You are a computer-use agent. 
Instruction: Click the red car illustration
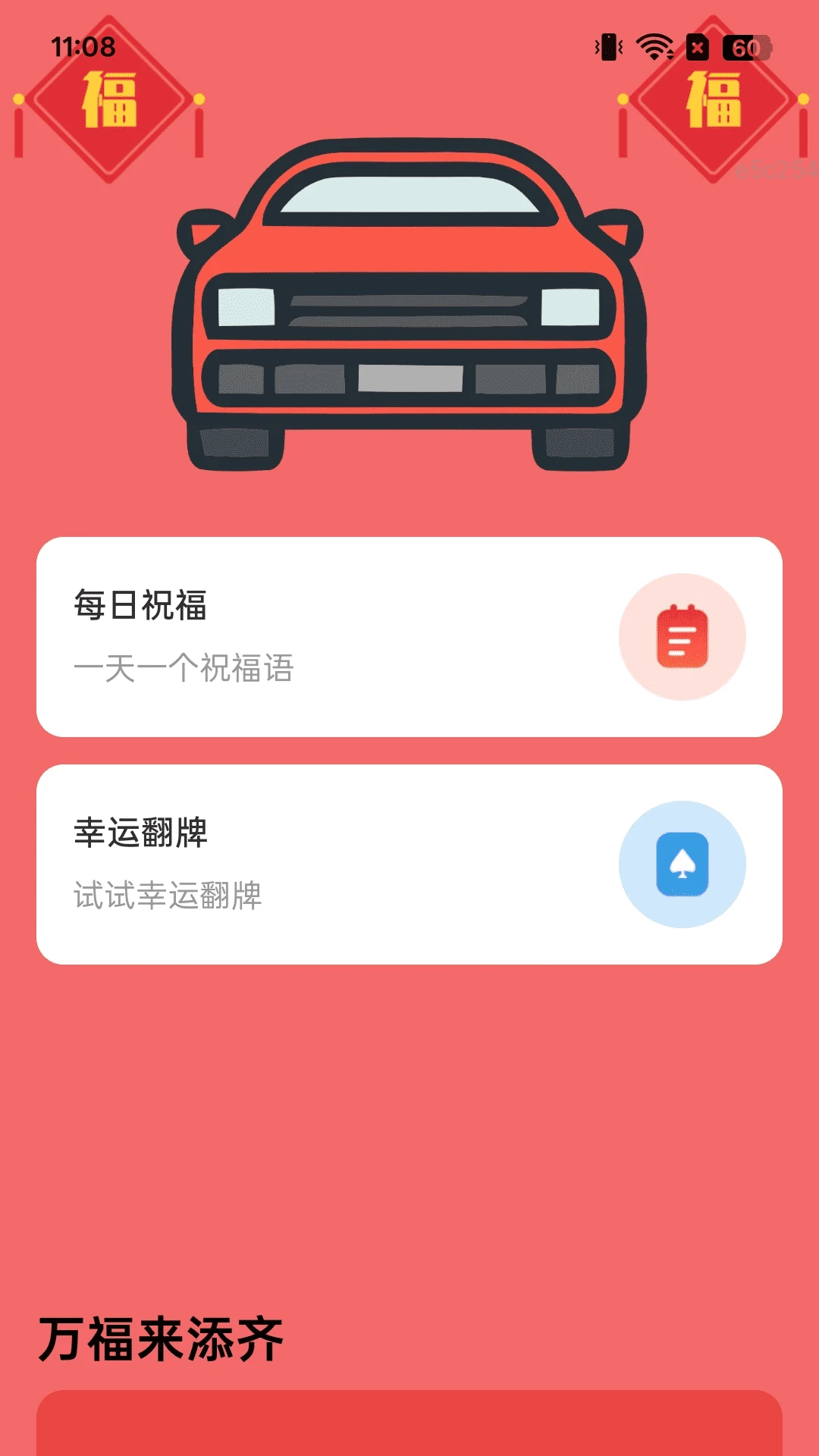tap(409, 303)
